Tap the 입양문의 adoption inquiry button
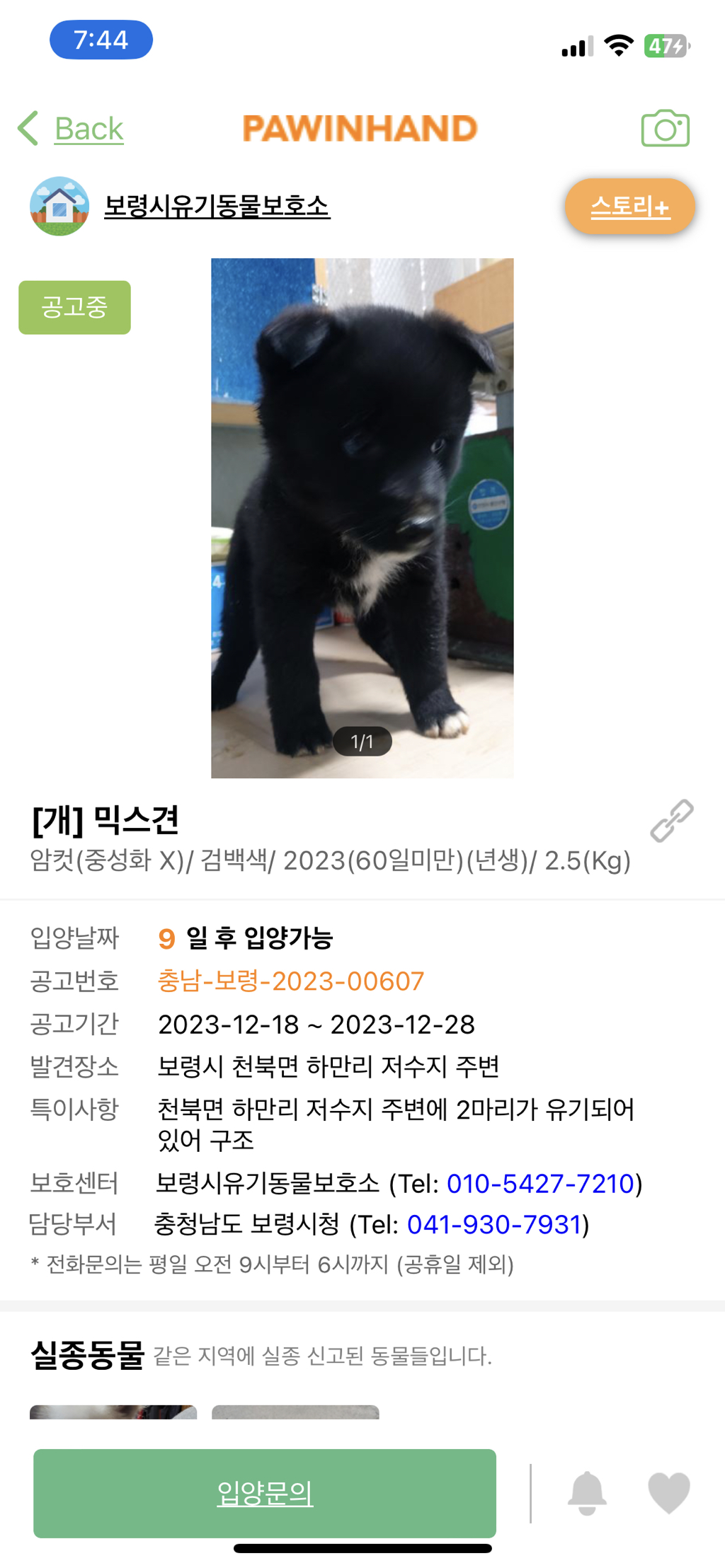This screenshot has width=725, height=1568. 265,1493
